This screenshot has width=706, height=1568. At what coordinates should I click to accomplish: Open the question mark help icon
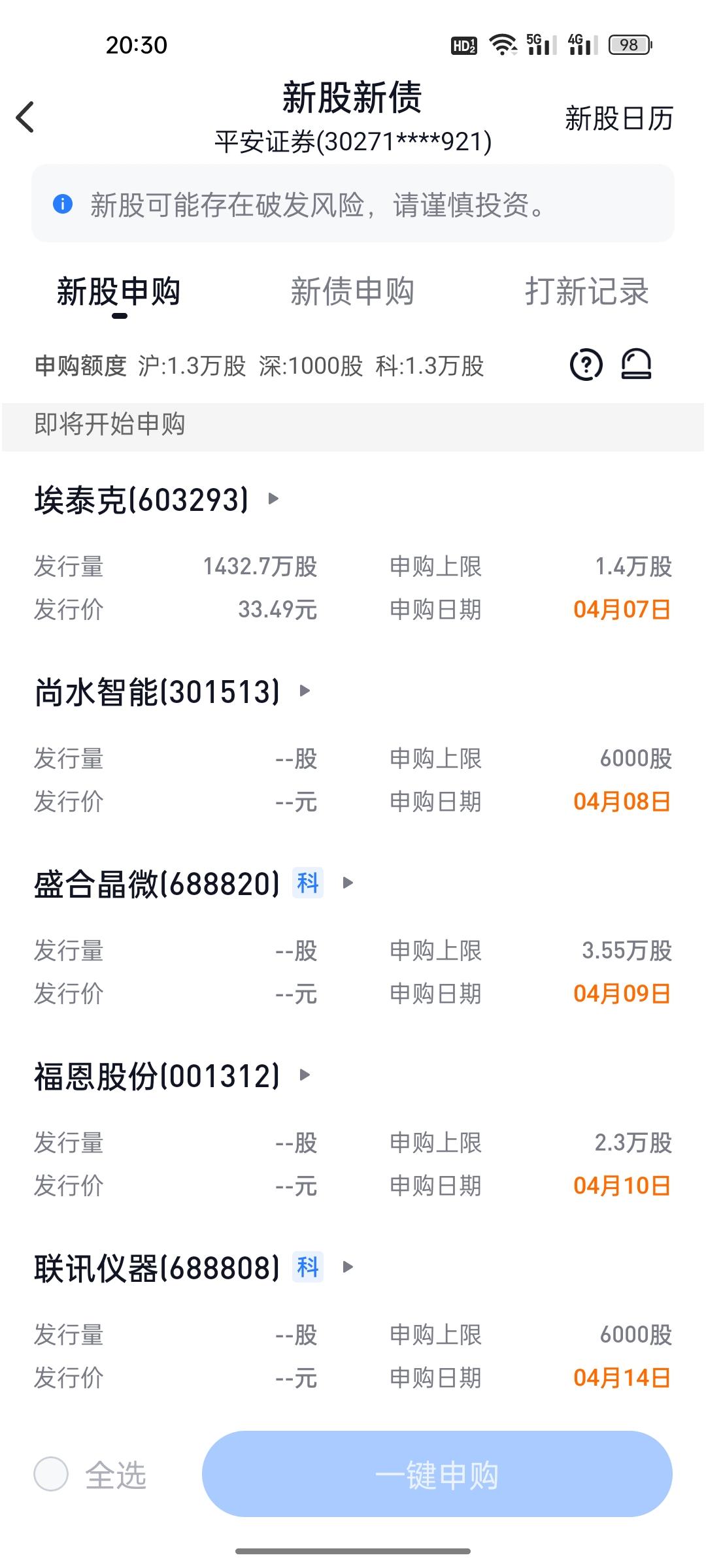(x=586, y=365)
